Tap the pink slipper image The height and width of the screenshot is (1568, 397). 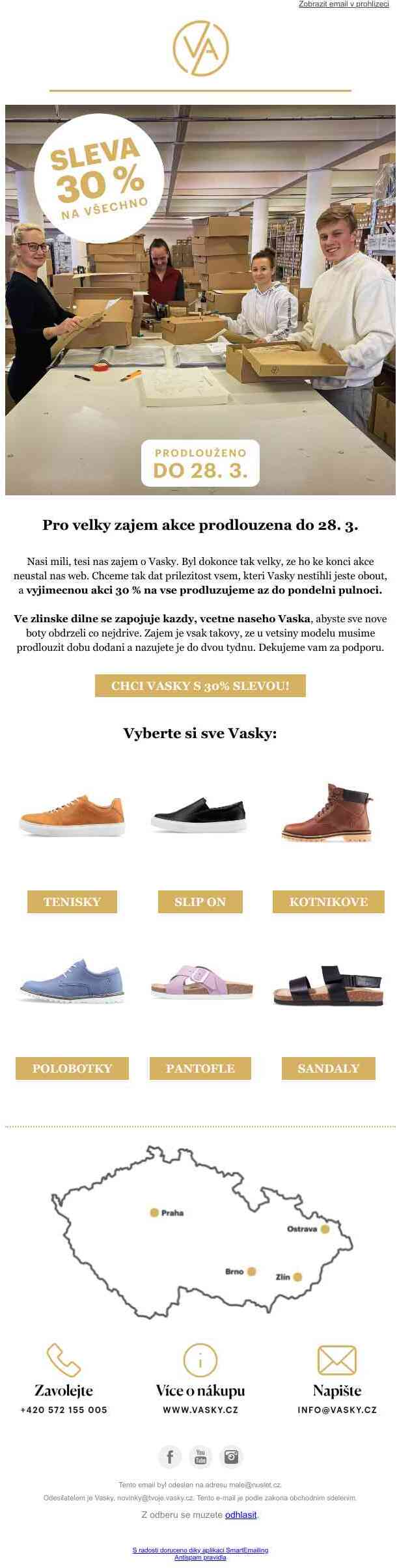(x=200, y=983)
